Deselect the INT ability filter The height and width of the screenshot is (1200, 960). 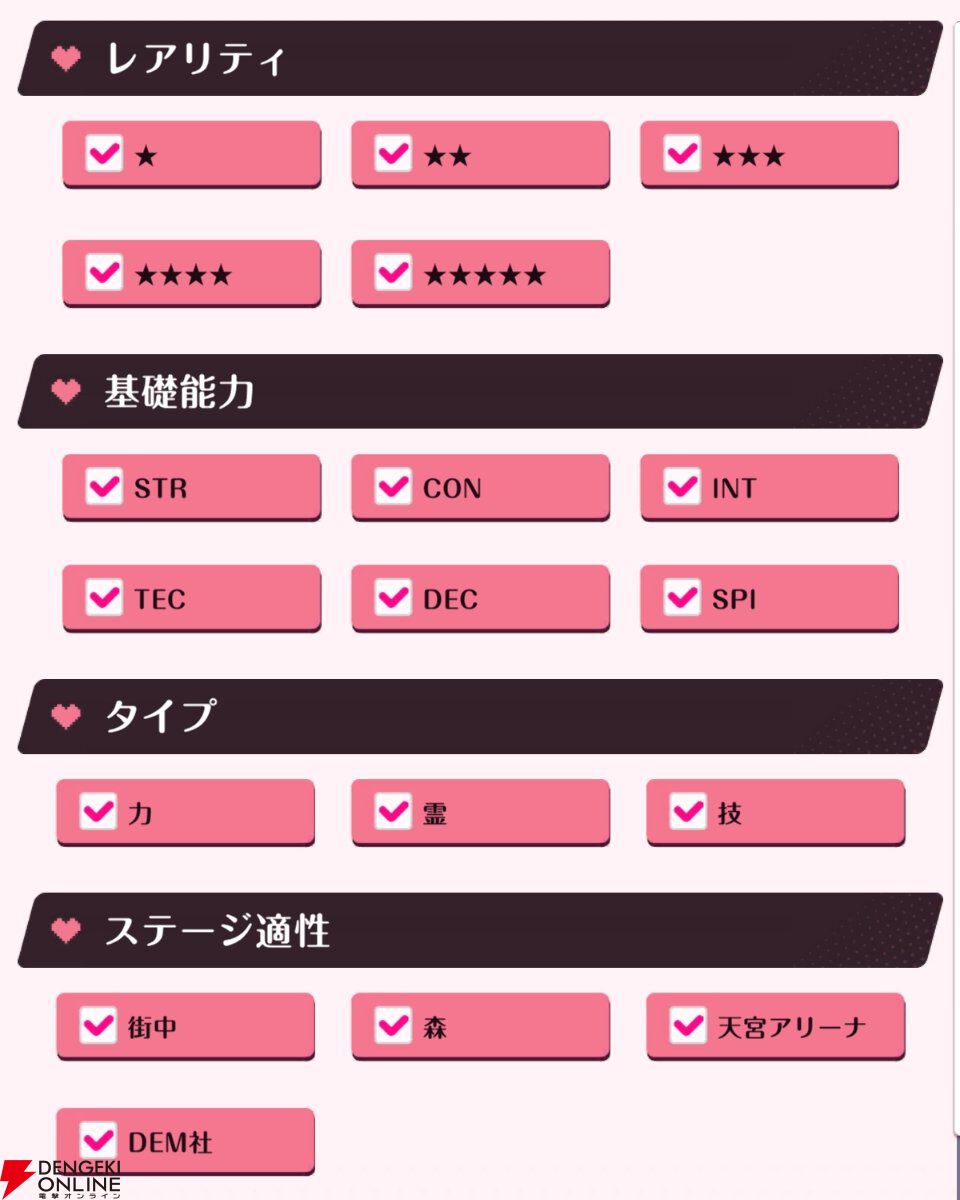(682, 488)
